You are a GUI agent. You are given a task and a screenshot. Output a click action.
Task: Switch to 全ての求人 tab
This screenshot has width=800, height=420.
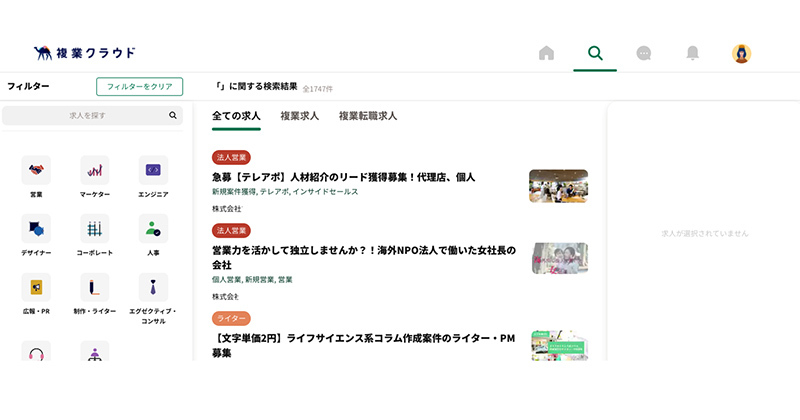point(236,116)
